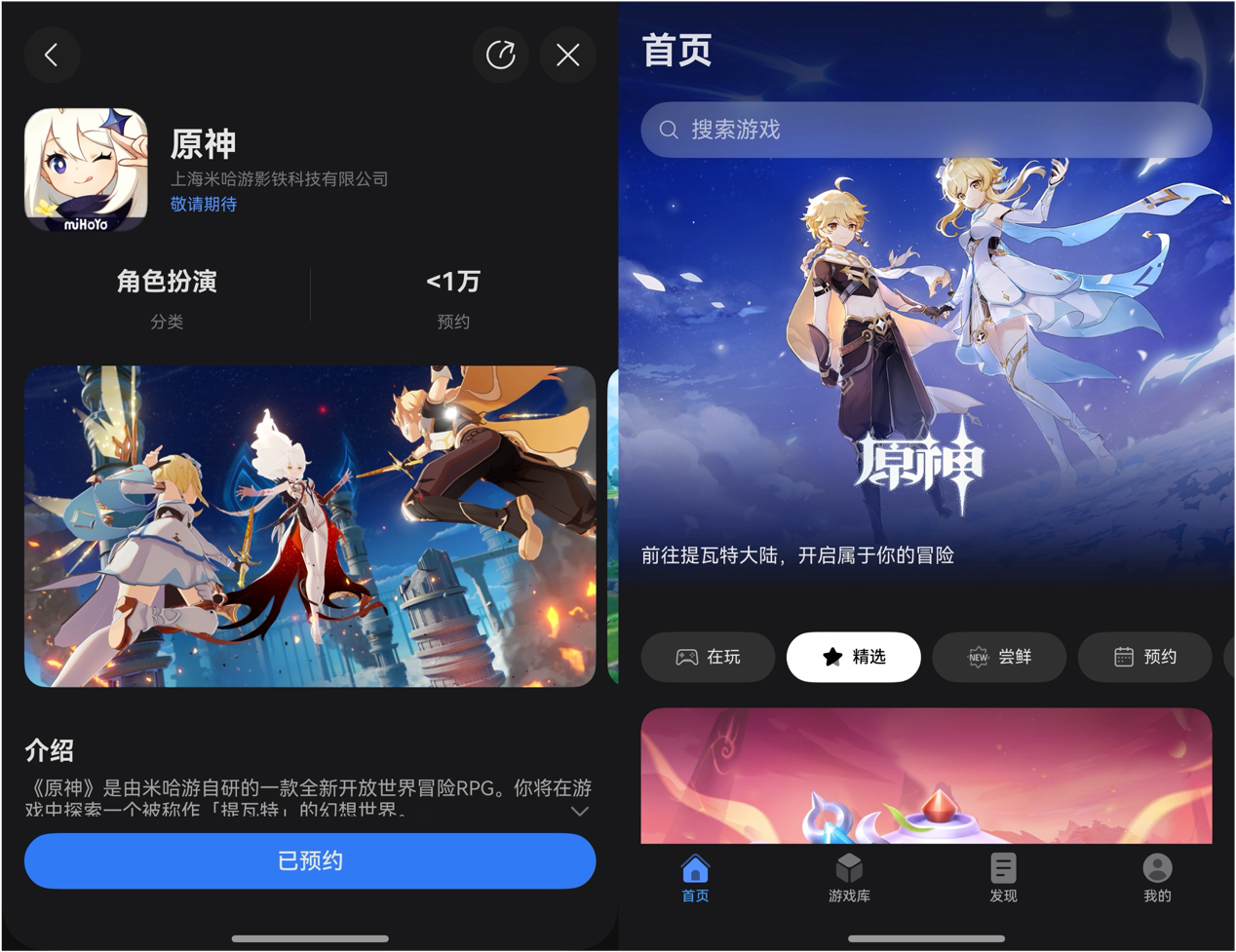Tap the 搜索游戏 search field
The width and height of the screenshot is (1236, 952).
pyautogui.click(x=926, y=130)
